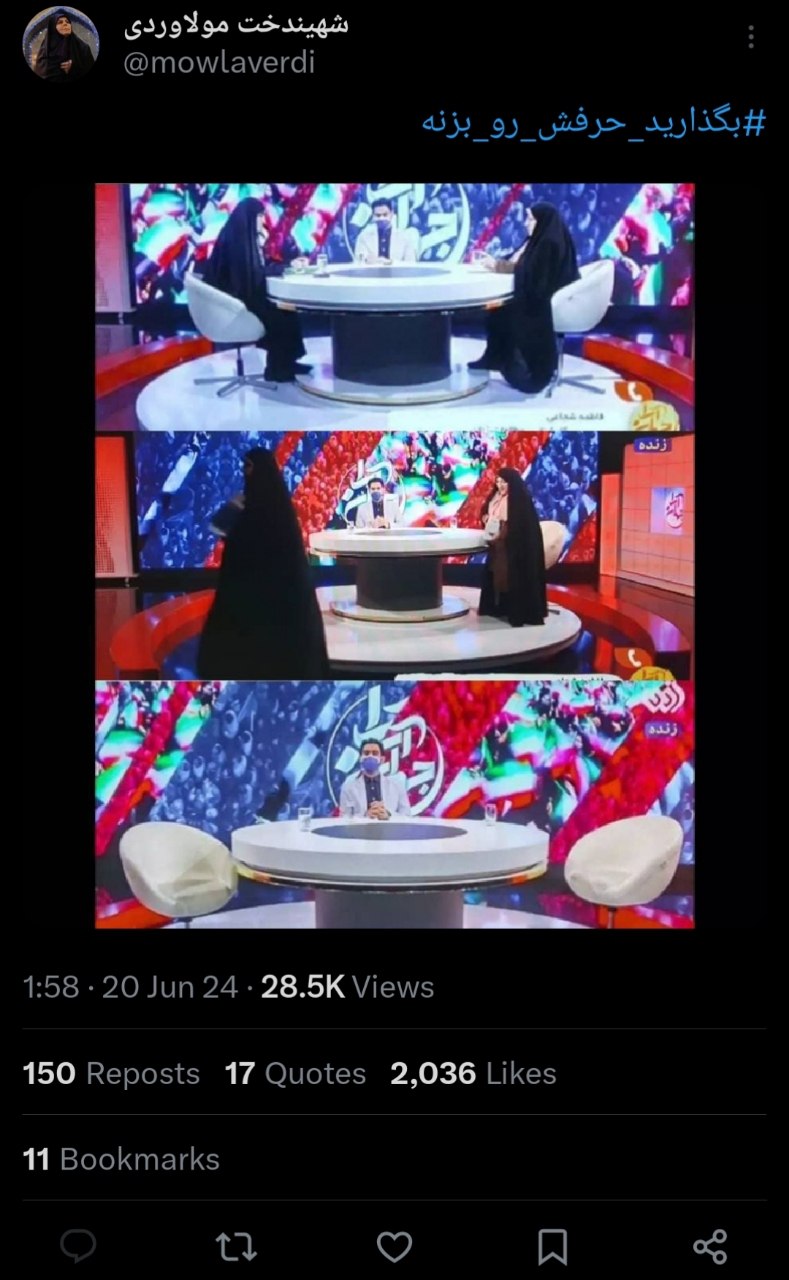The height and width of the screenshot is (1280, 789).
Task: View the 17 Quotes list
Action: click(295, 1074)
